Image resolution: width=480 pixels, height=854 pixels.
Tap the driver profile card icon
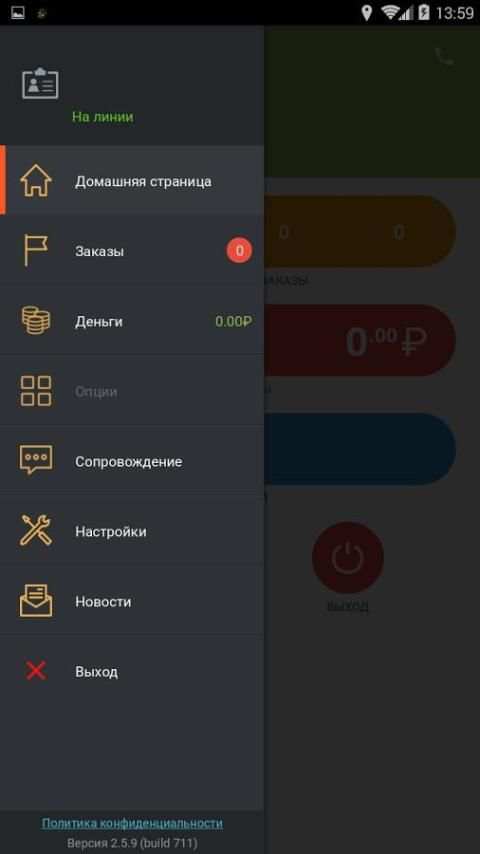pyautogui.click(x=40, y=83)
